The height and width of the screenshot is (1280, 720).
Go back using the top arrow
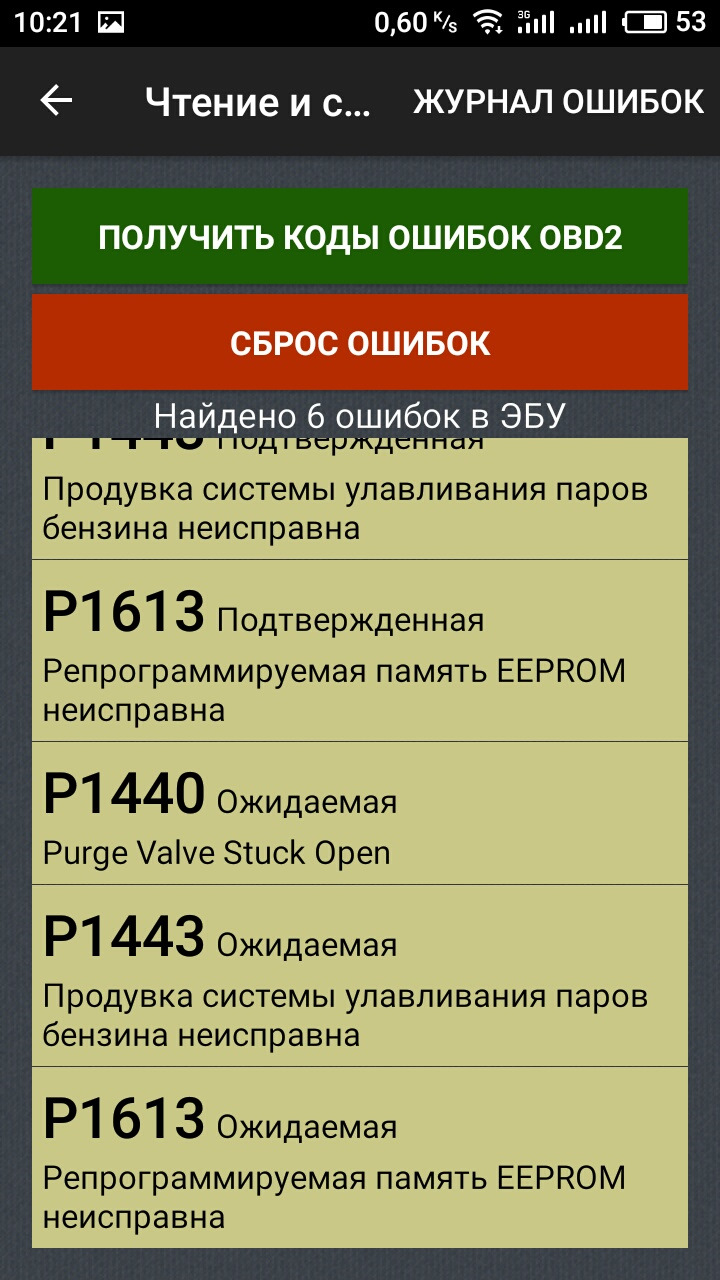coord(56,100)
